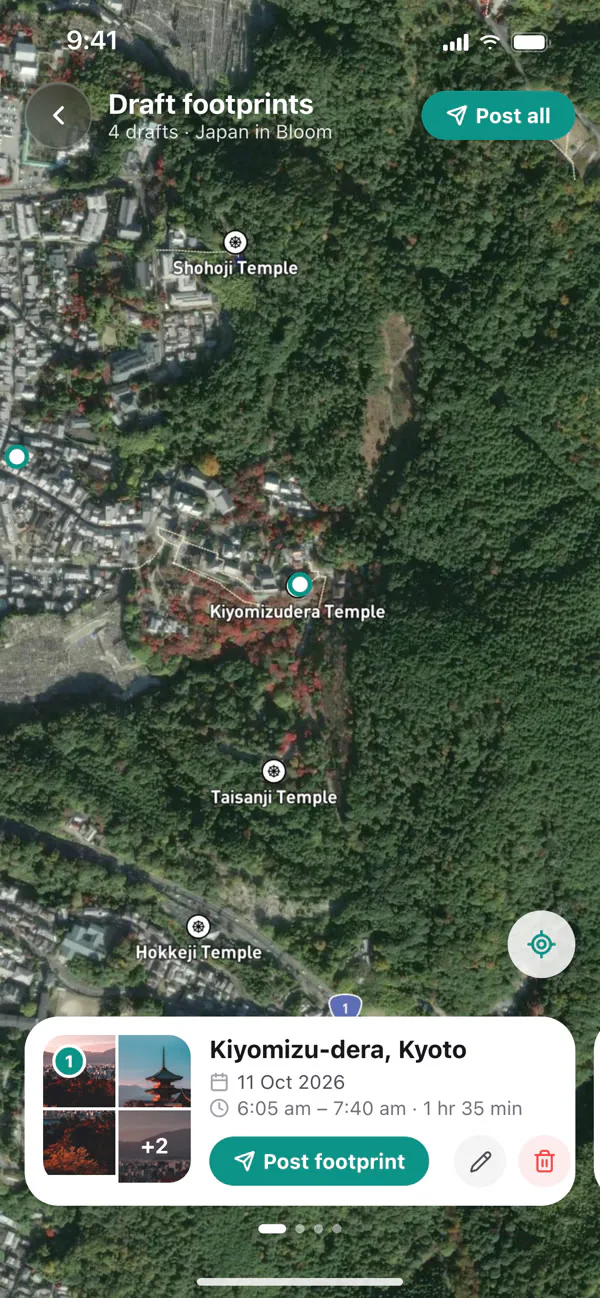Tap the Taisanji Temple map marker

click(x=274, y=771)
